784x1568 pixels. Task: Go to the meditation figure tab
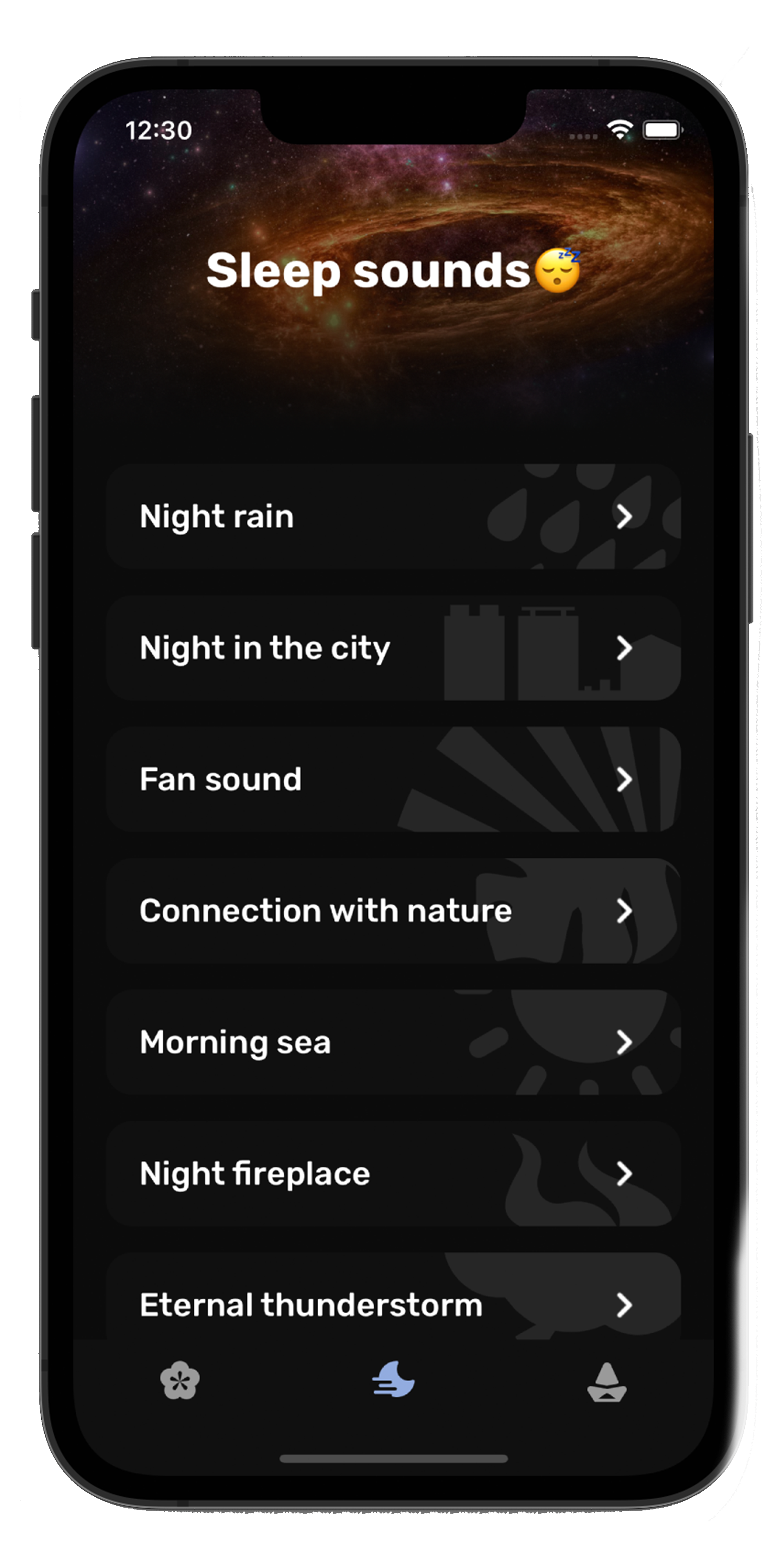click(x=606, y=1382)
